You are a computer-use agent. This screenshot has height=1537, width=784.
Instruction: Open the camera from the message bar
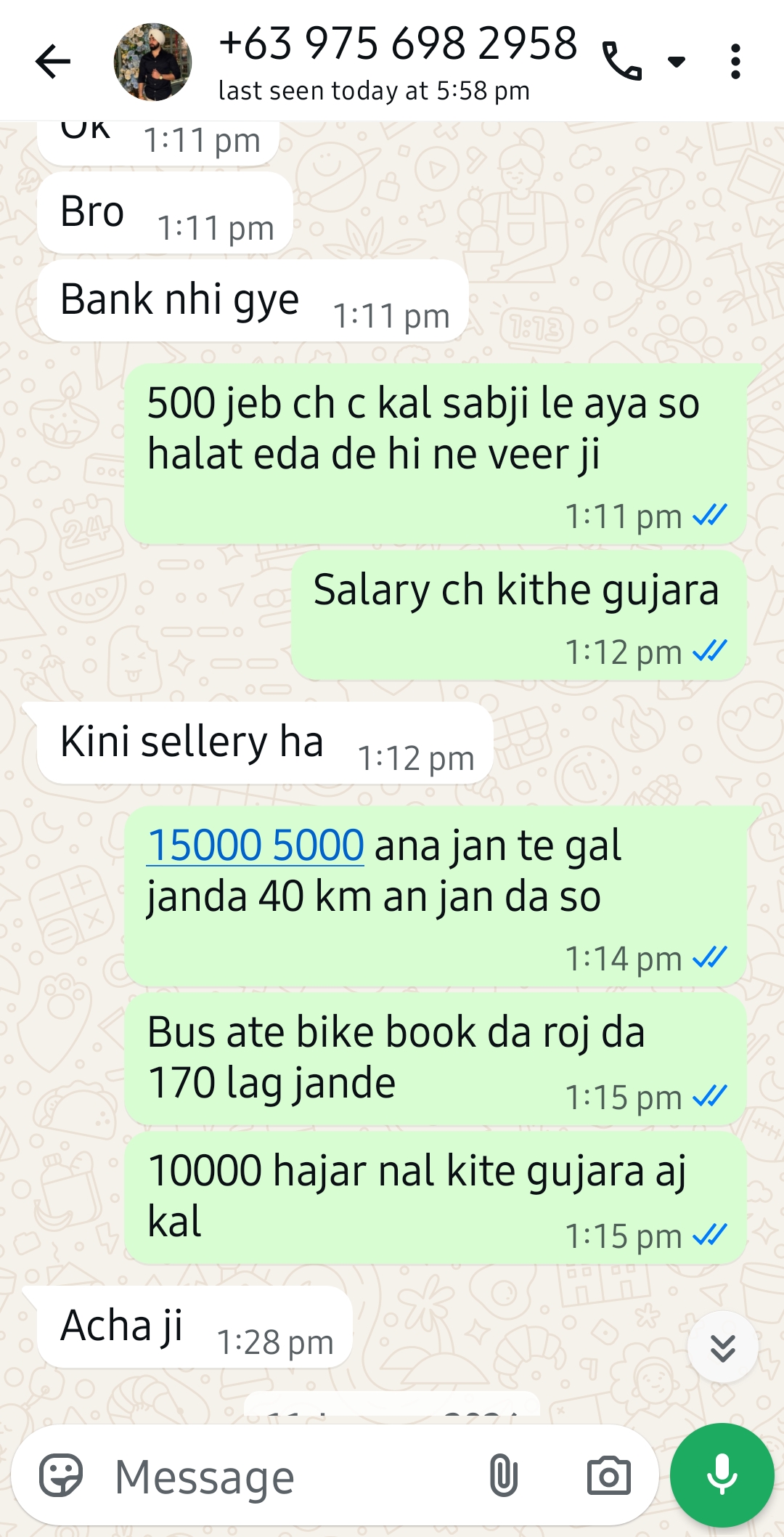[x=608, y=1476]
